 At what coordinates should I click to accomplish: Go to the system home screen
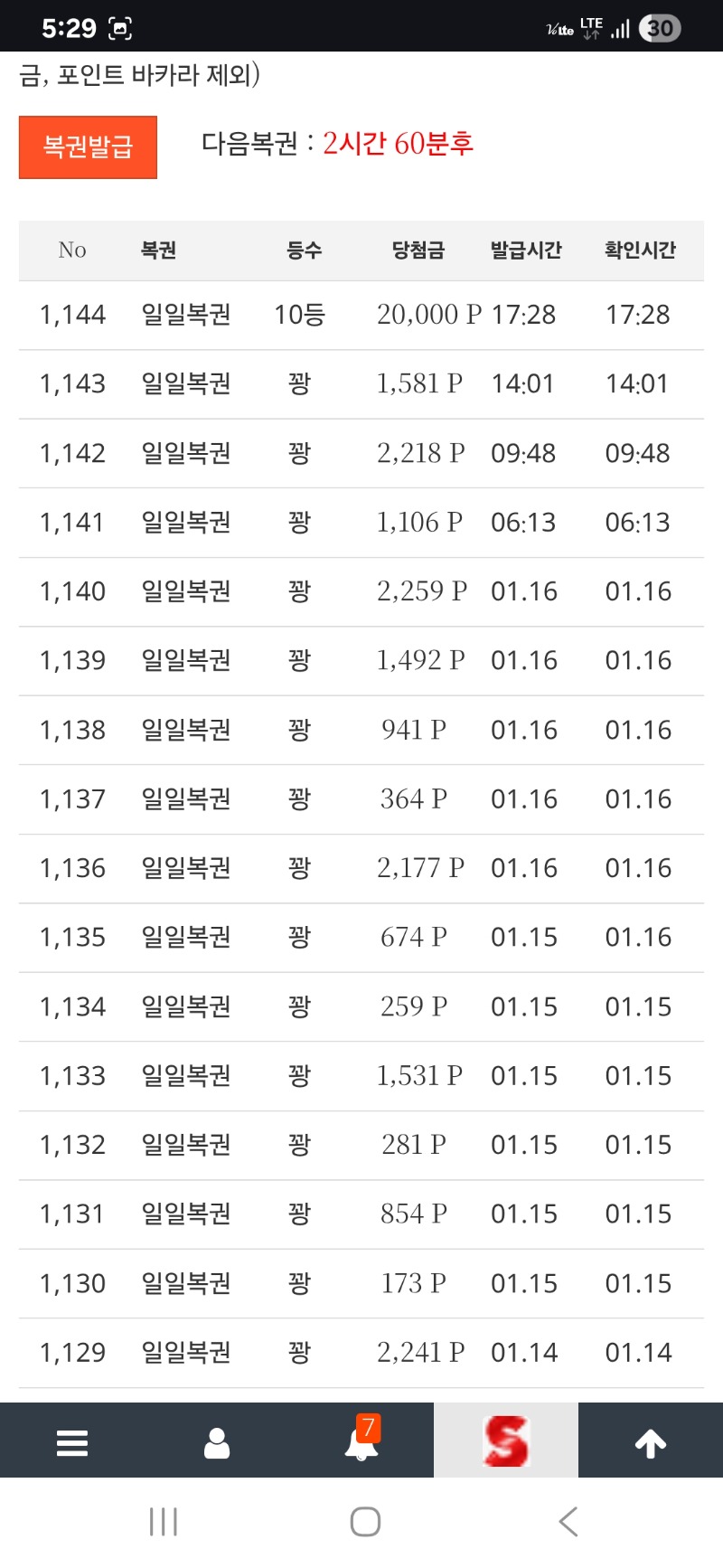tap(365, 1522)
